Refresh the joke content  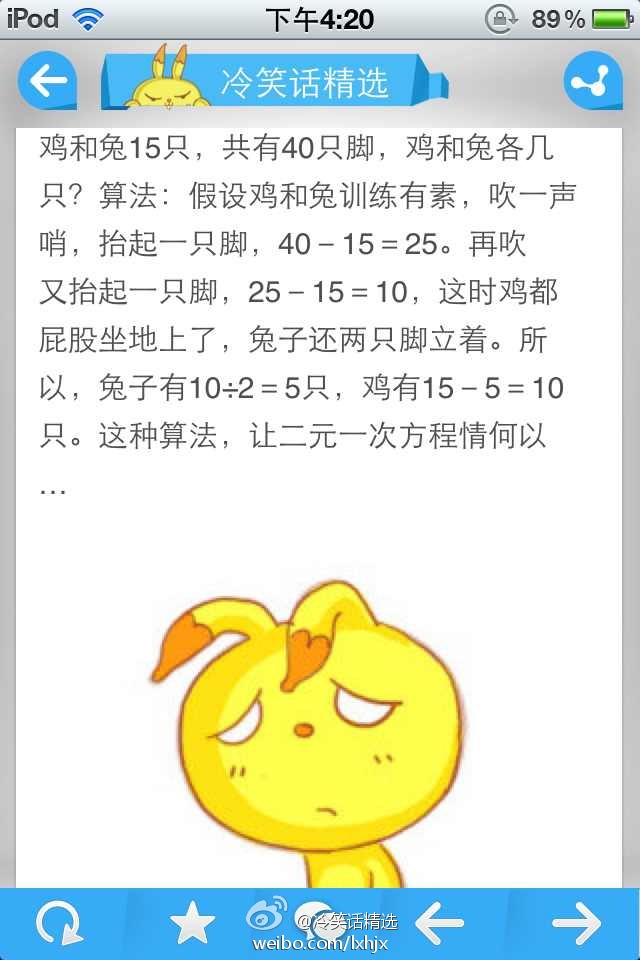point(59,924)
